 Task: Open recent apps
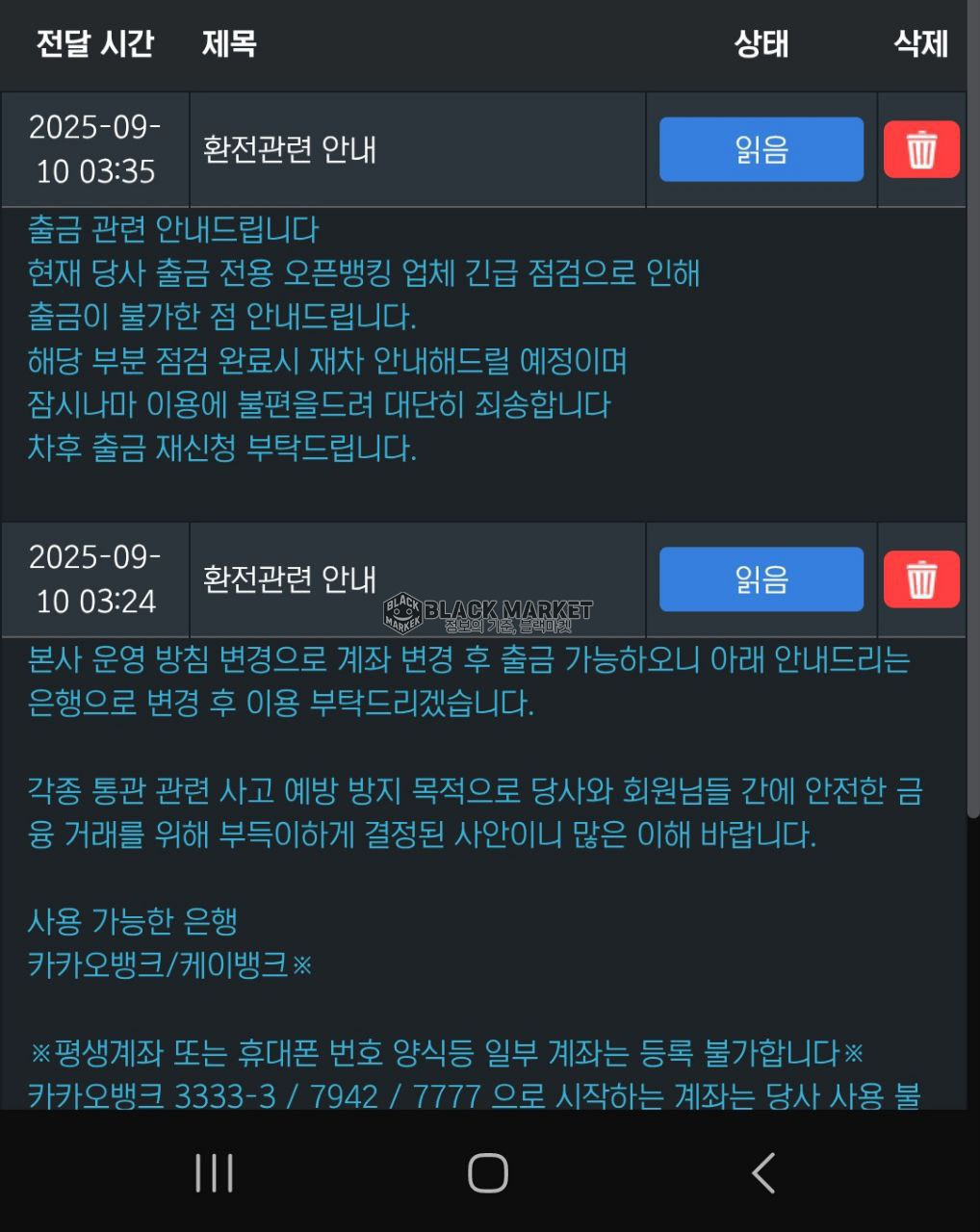[214, 1173]
